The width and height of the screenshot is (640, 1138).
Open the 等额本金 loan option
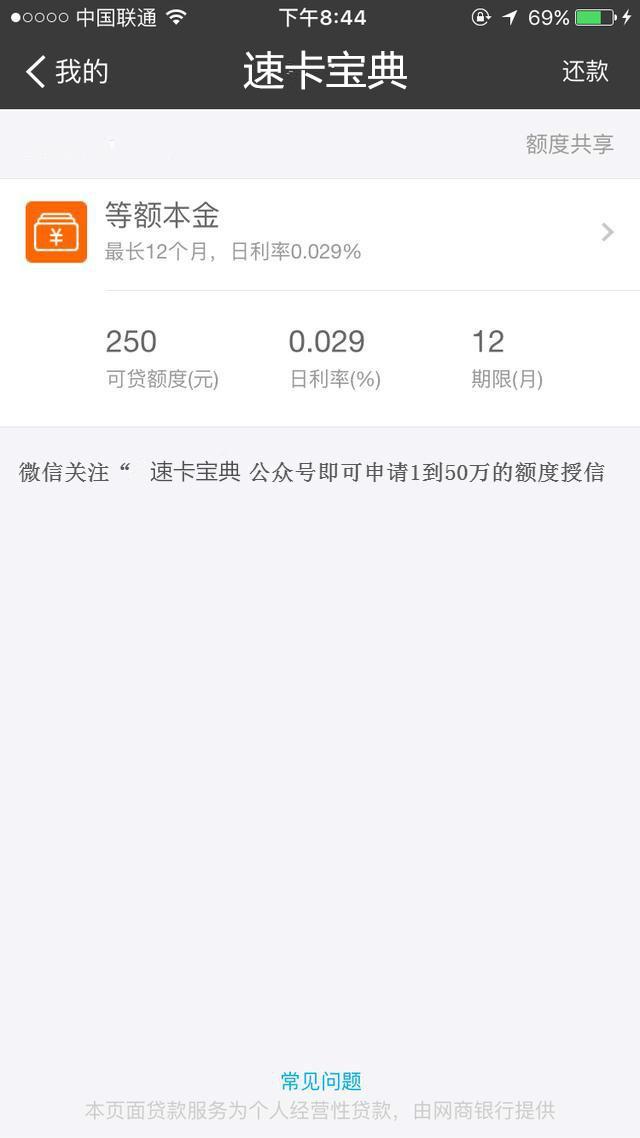[320, 233]
